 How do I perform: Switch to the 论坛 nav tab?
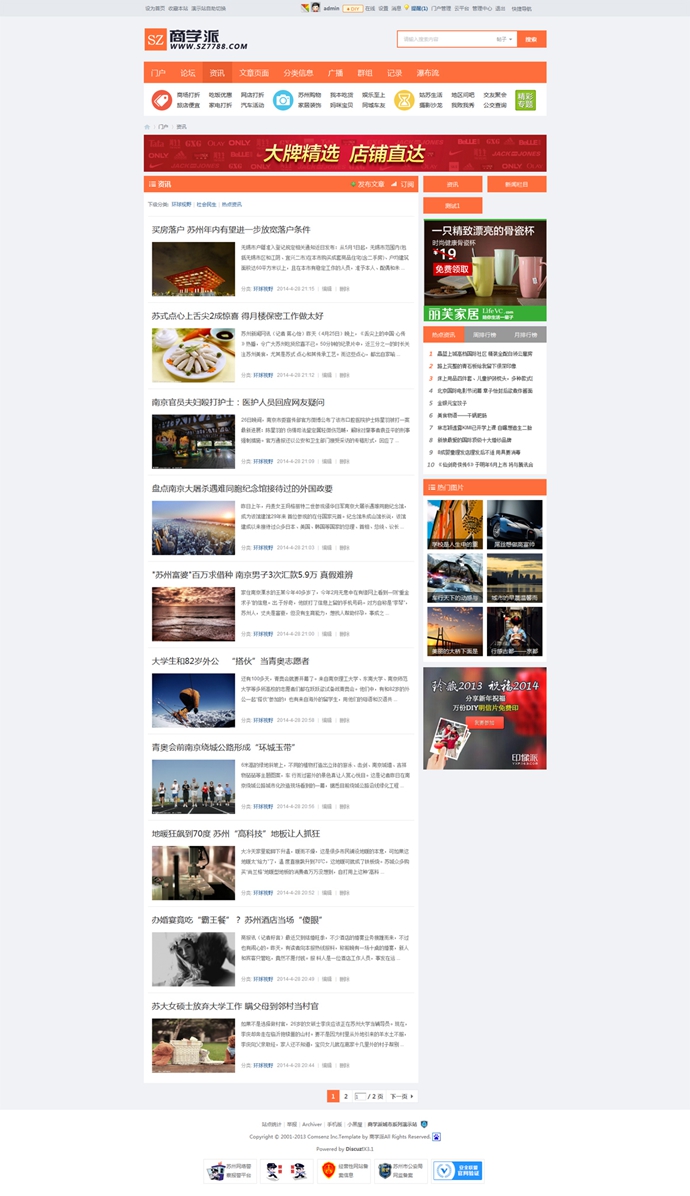[x=187, y=73]
